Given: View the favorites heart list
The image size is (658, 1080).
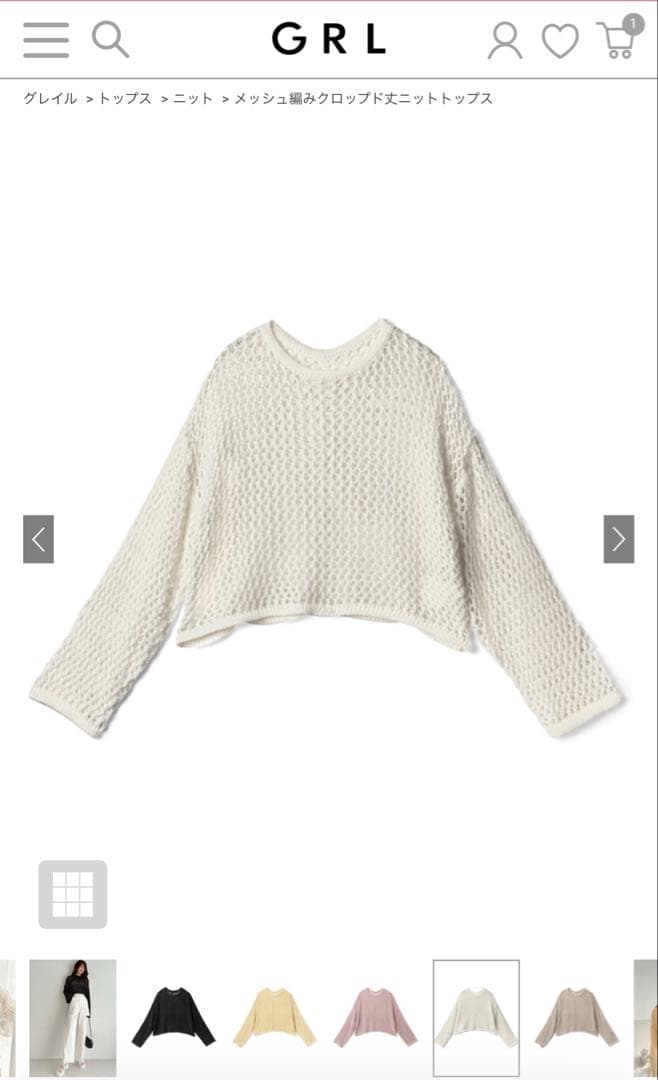Looking at the screenshot, I should [560, 41].
